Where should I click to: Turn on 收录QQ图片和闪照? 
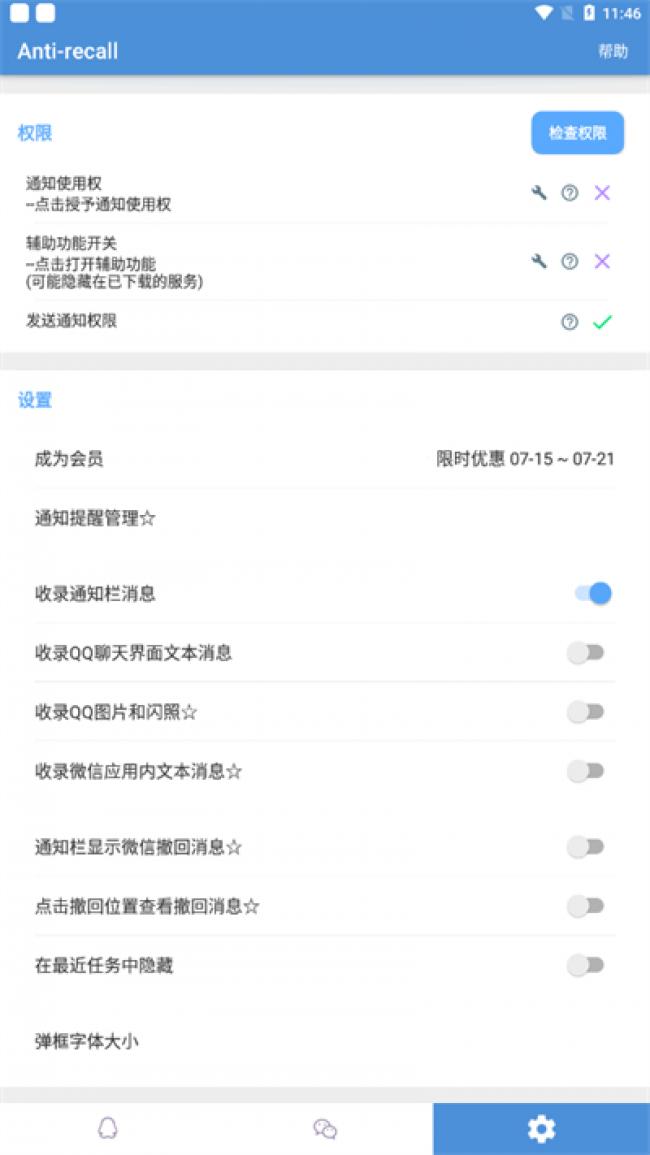[586, 712]
